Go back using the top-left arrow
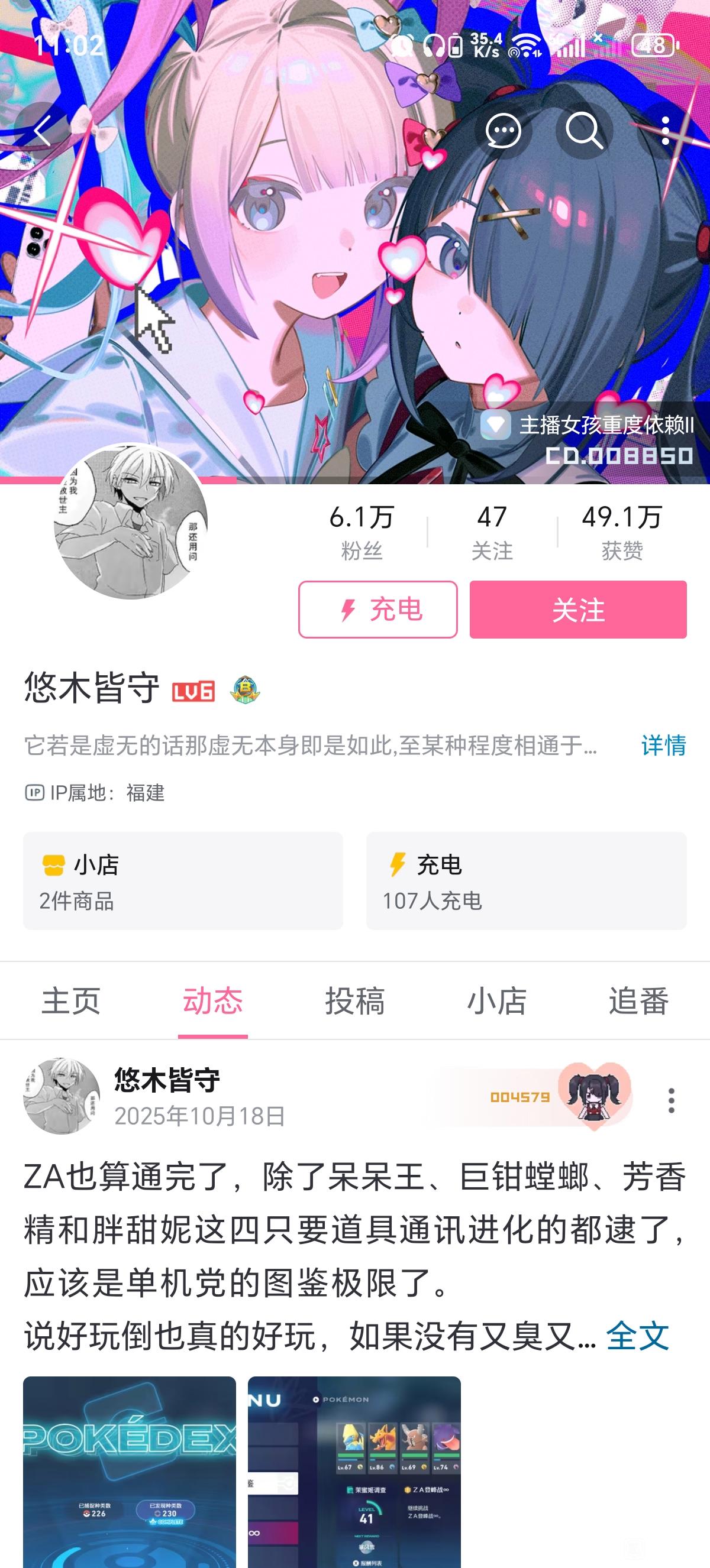The height and width of the screenshot is (1568, 710). click(x=41, y=131)
